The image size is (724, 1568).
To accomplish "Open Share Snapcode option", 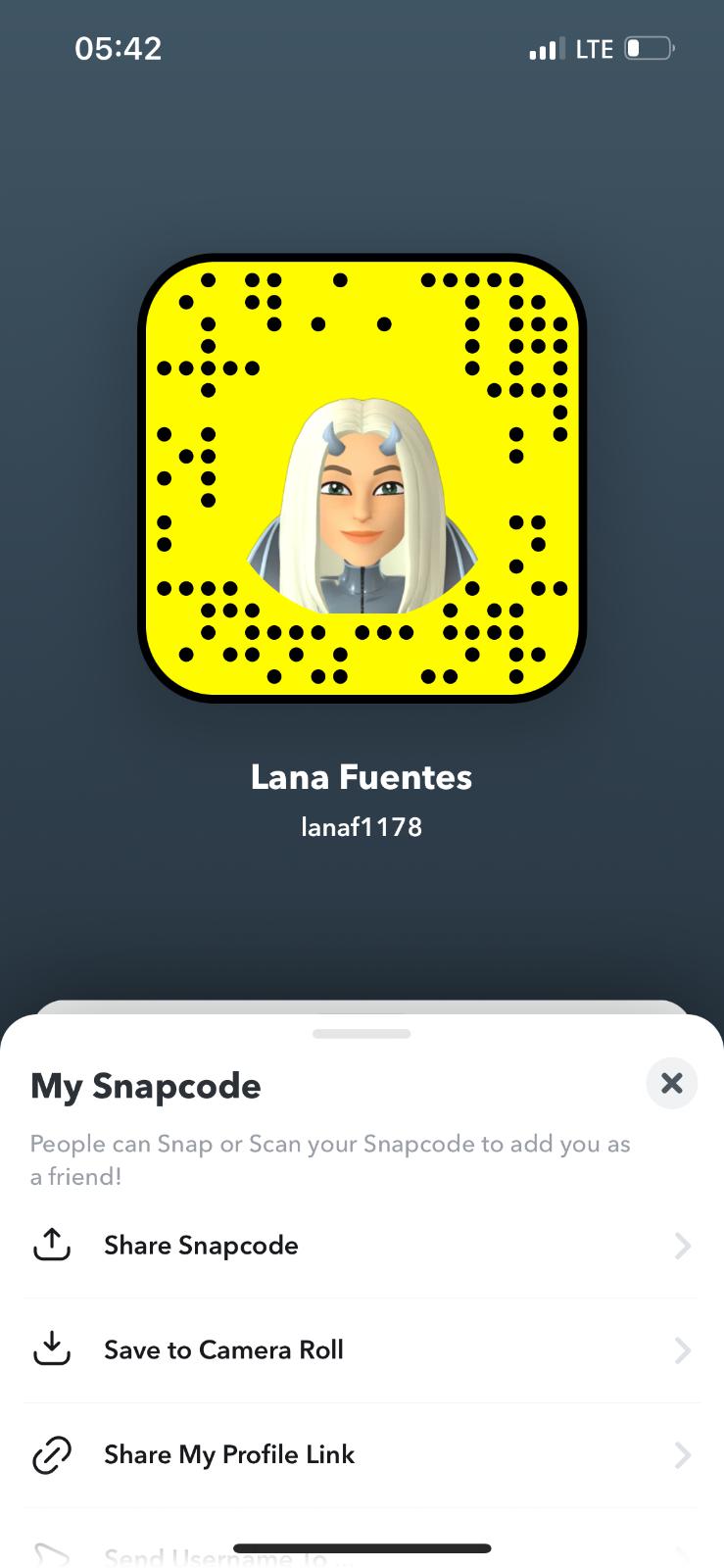I will point(361,1246).
